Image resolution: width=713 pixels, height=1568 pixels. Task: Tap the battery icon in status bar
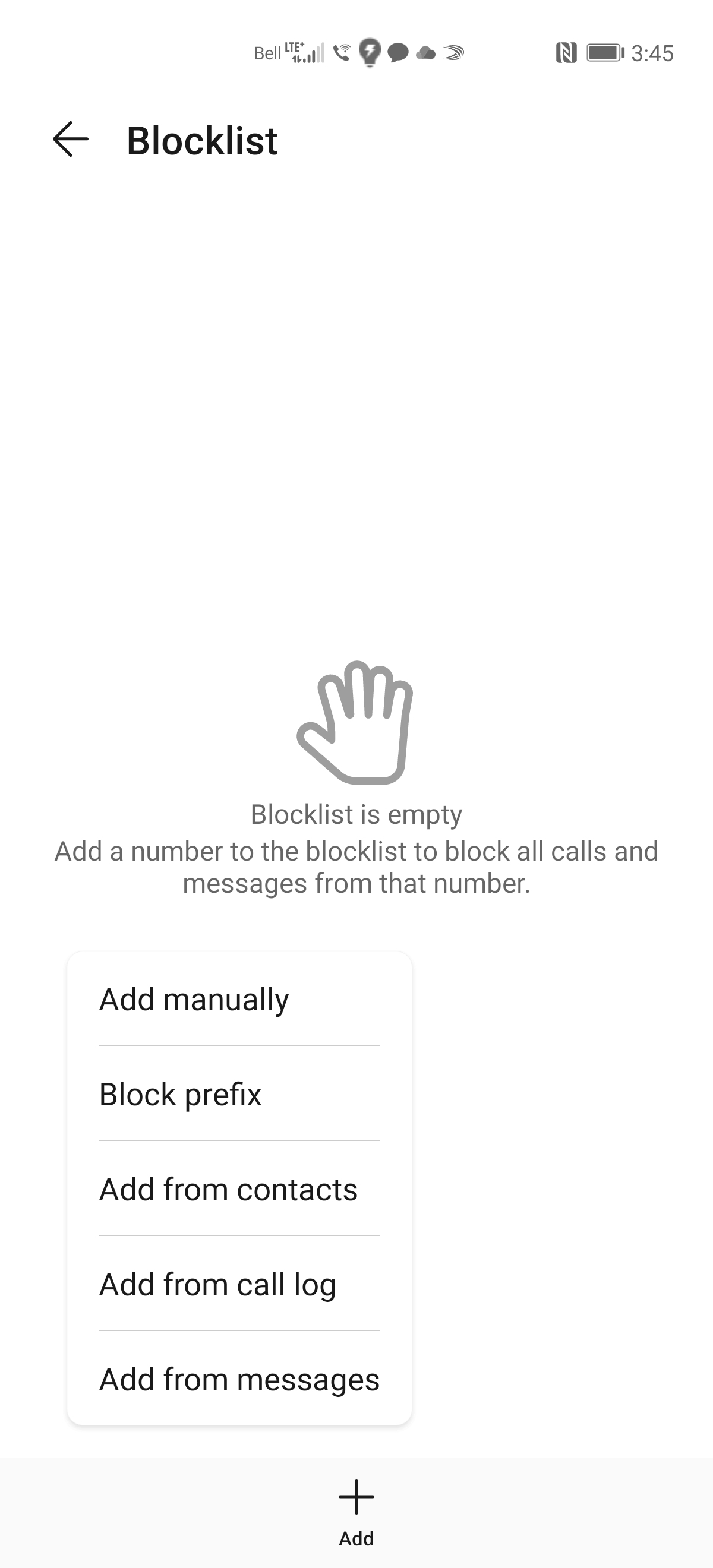pos(605,53)
